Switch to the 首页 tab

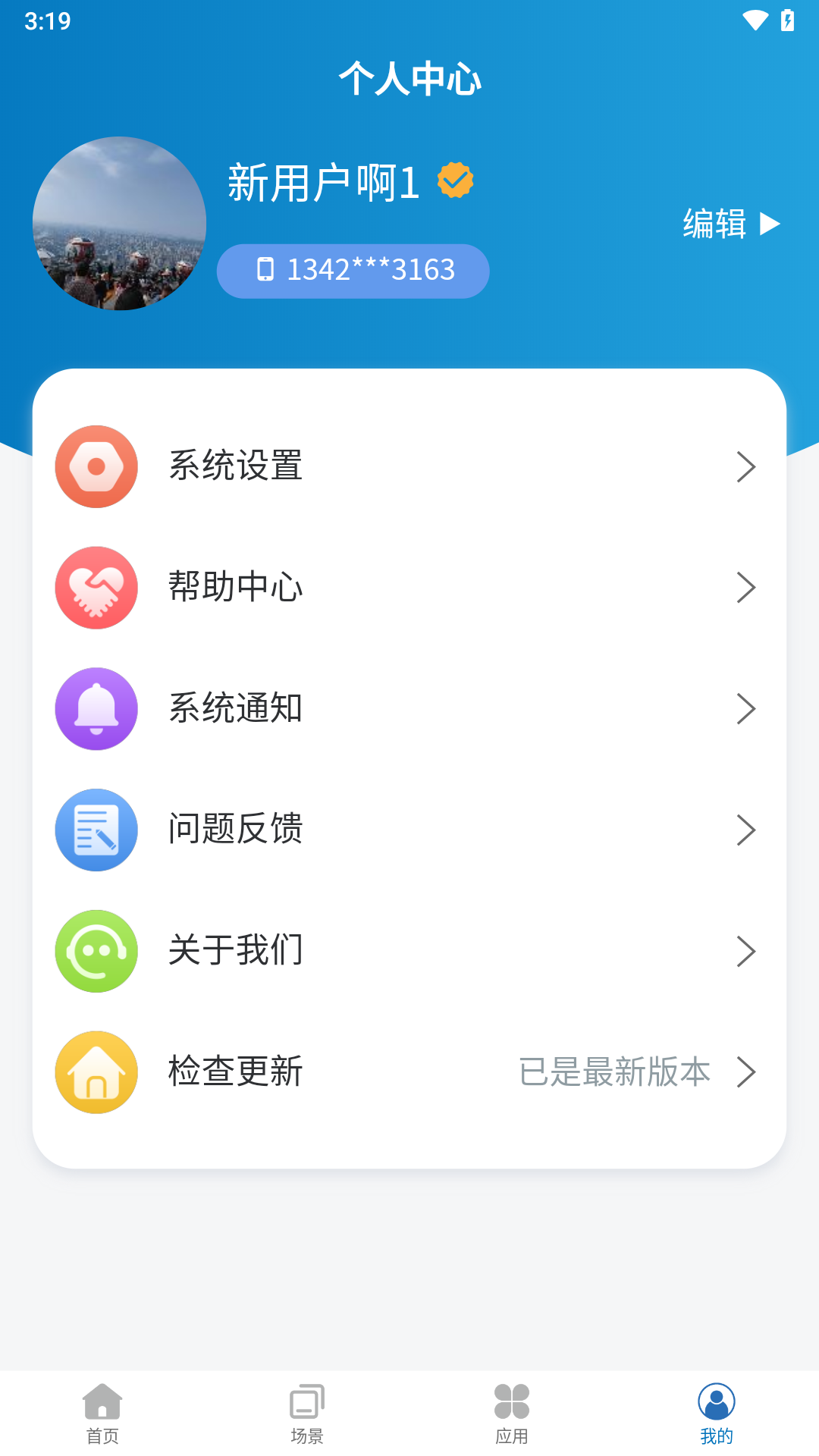(x=102, y=1410)
